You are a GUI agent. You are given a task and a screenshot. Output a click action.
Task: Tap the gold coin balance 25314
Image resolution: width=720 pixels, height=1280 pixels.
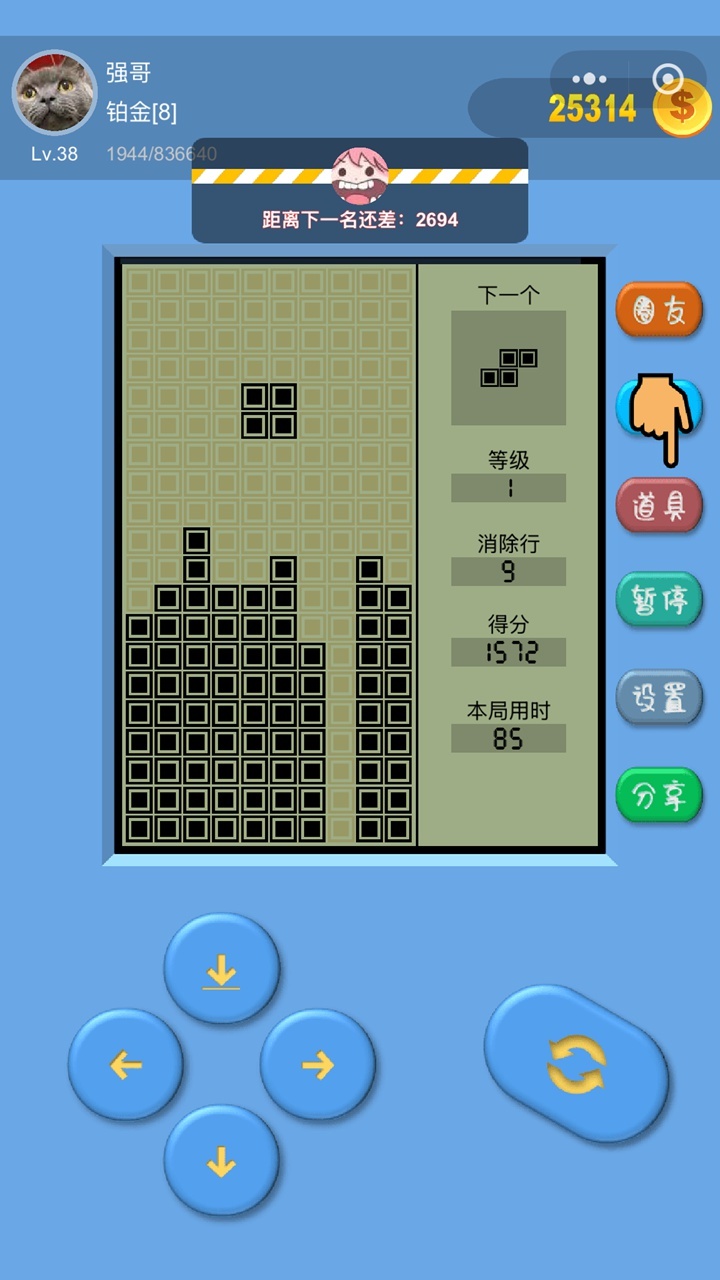tap(592, 108)
